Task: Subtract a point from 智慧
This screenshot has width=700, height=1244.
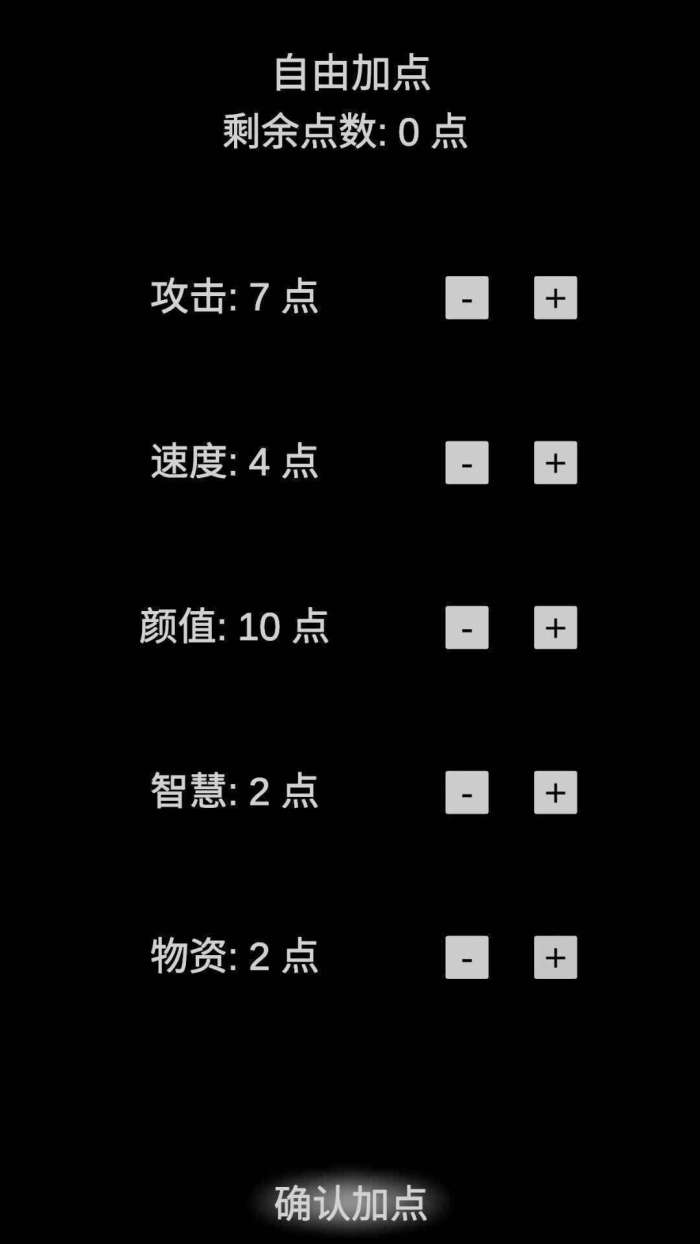Action: pos(467,793)
